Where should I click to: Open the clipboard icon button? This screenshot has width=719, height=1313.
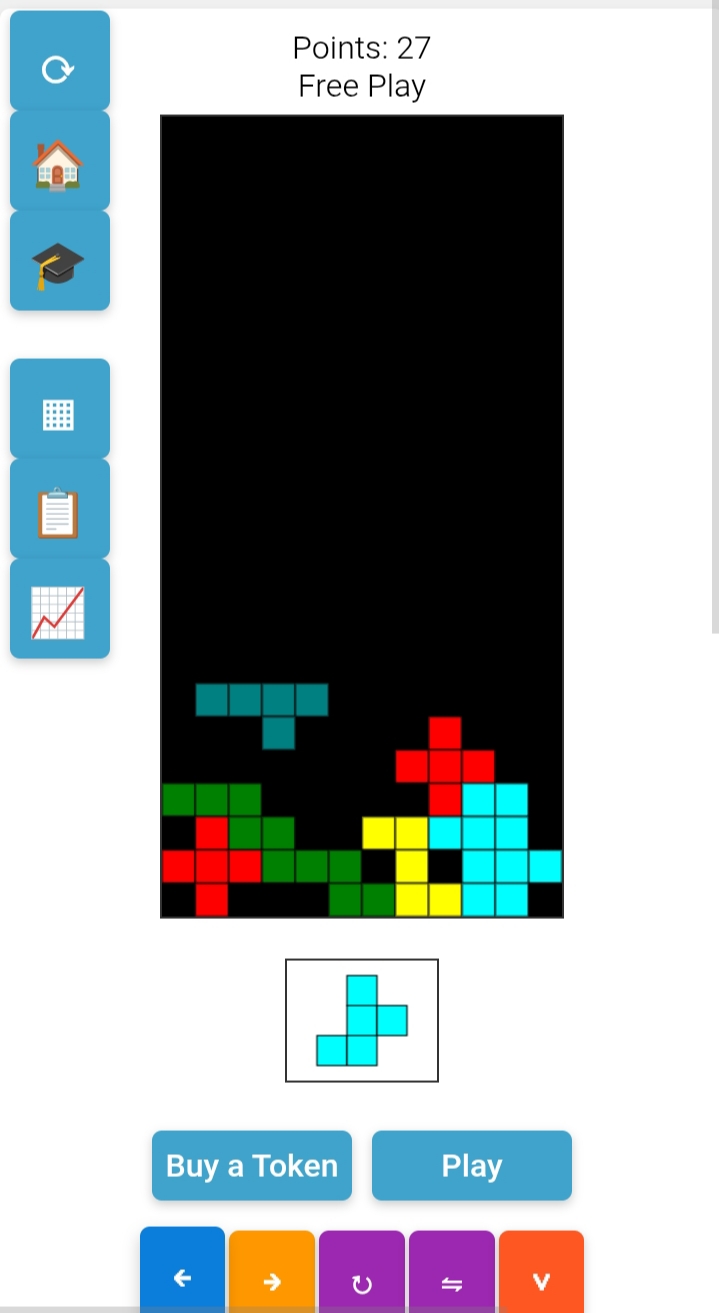pyautogui.click(x=59, y=510)
